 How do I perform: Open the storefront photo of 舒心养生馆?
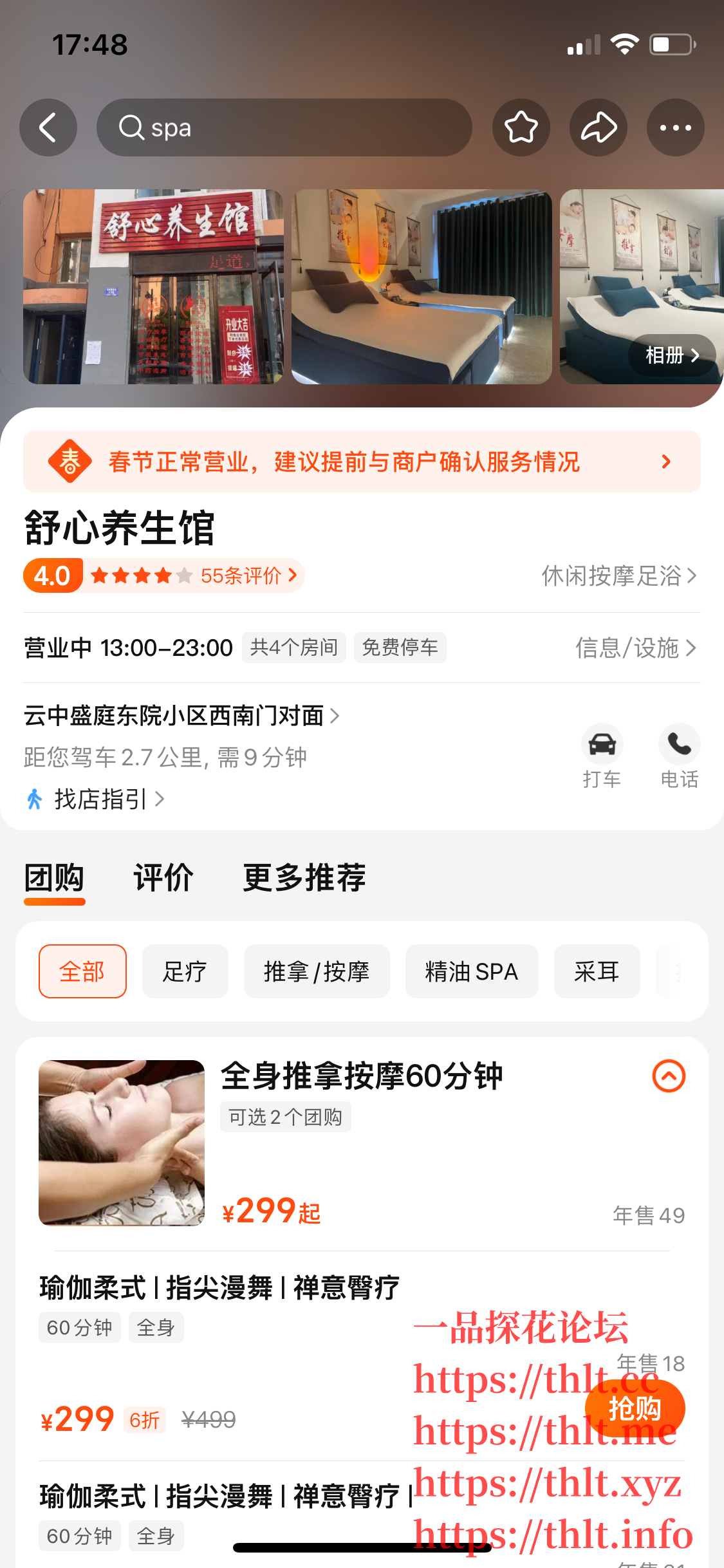[x=153, y=286]
